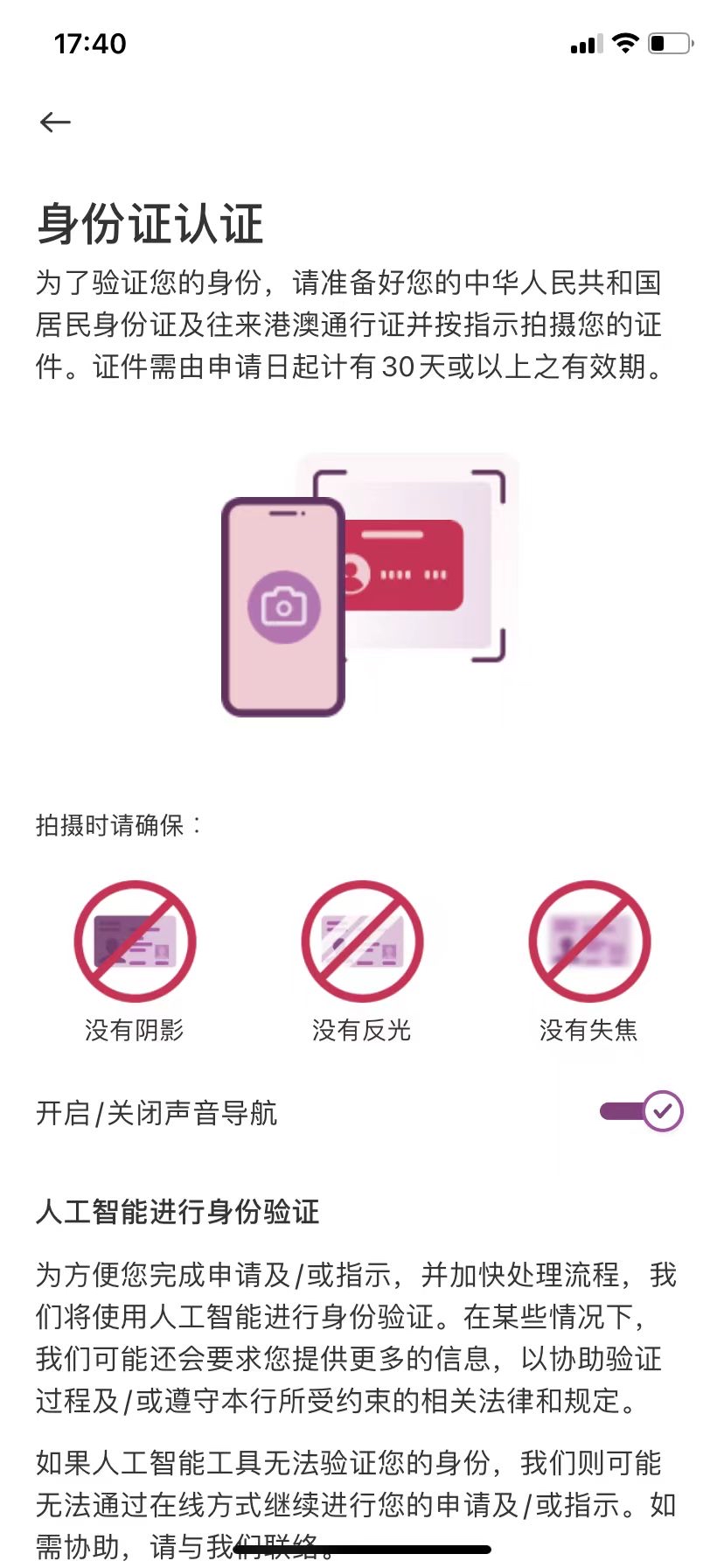Turn off the 开启/关闭声音导航 switch
Screen dimensions: 724x1568
641,1111
